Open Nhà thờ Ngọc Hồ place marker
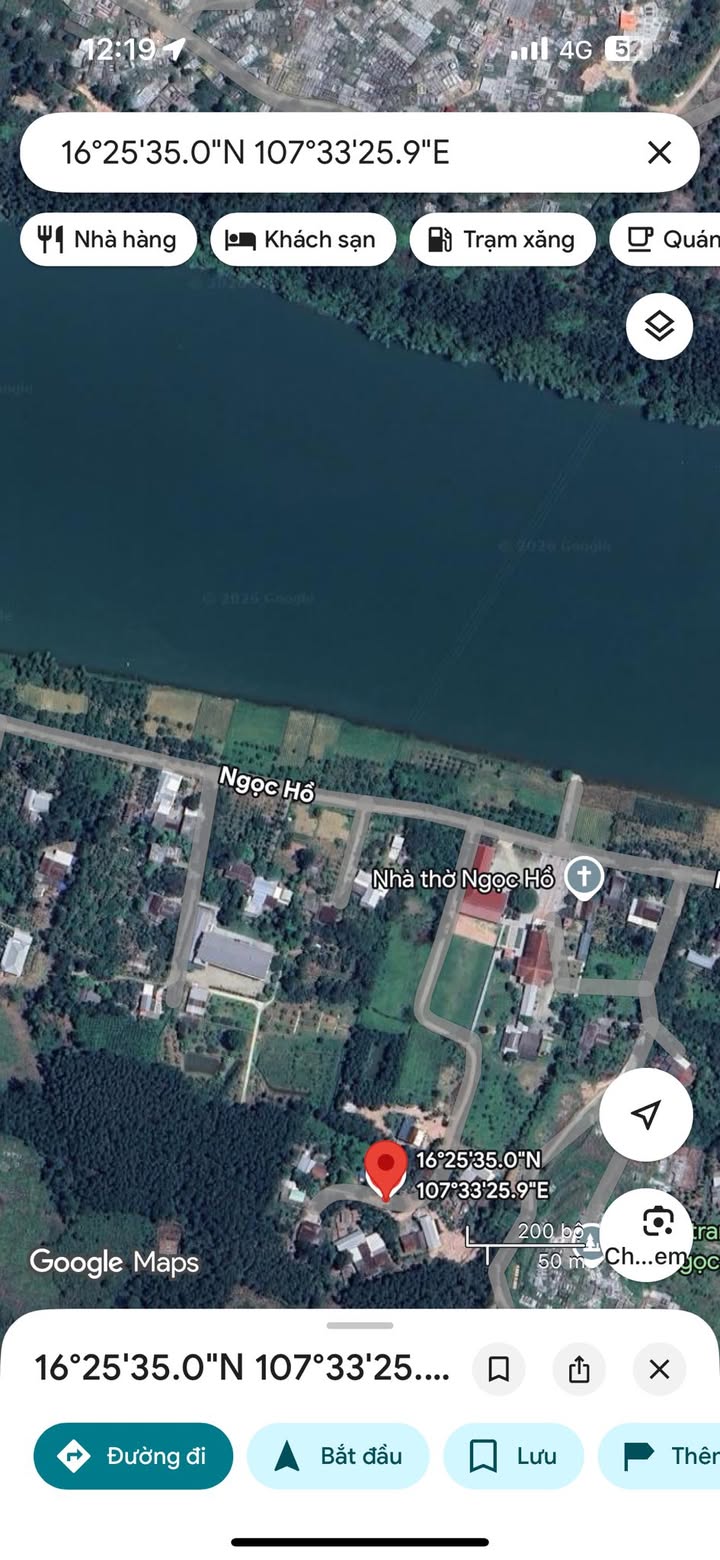Image resolution: width=720 pixels, height=1560 pixels. click(x=584, y=877)
